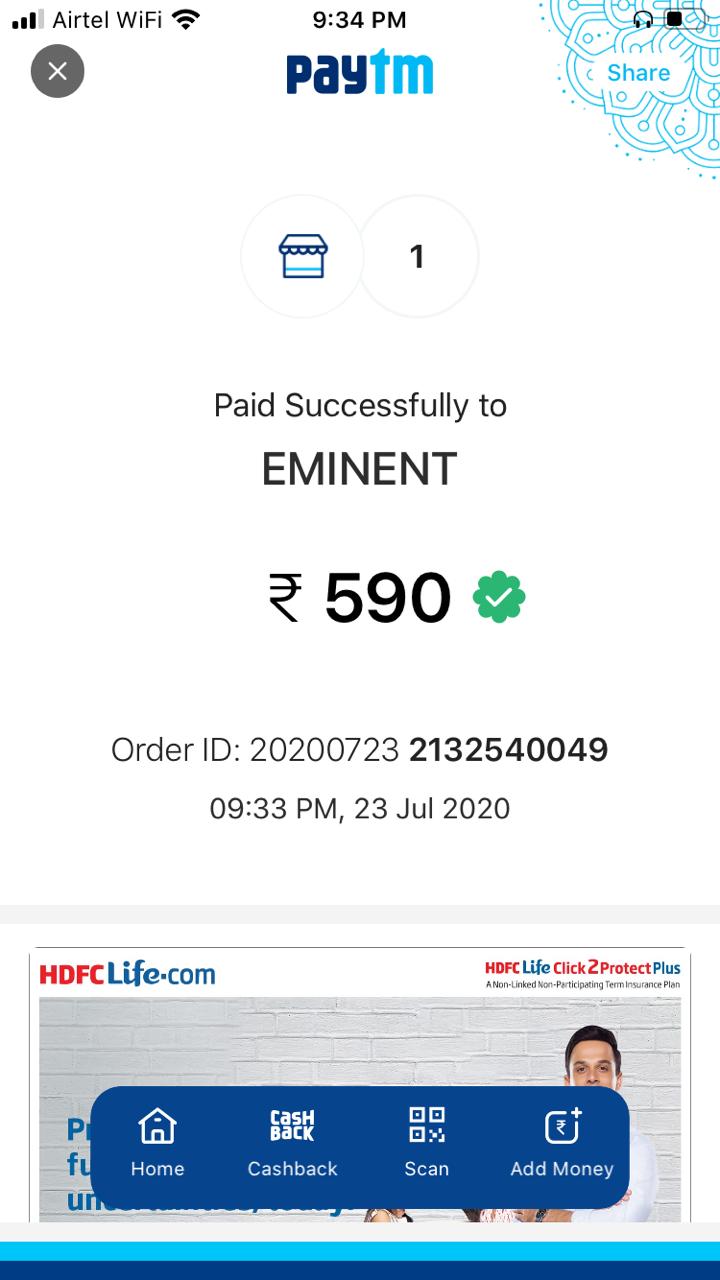
Task: Tap the merchant store icon
Action: pos(303,257)
